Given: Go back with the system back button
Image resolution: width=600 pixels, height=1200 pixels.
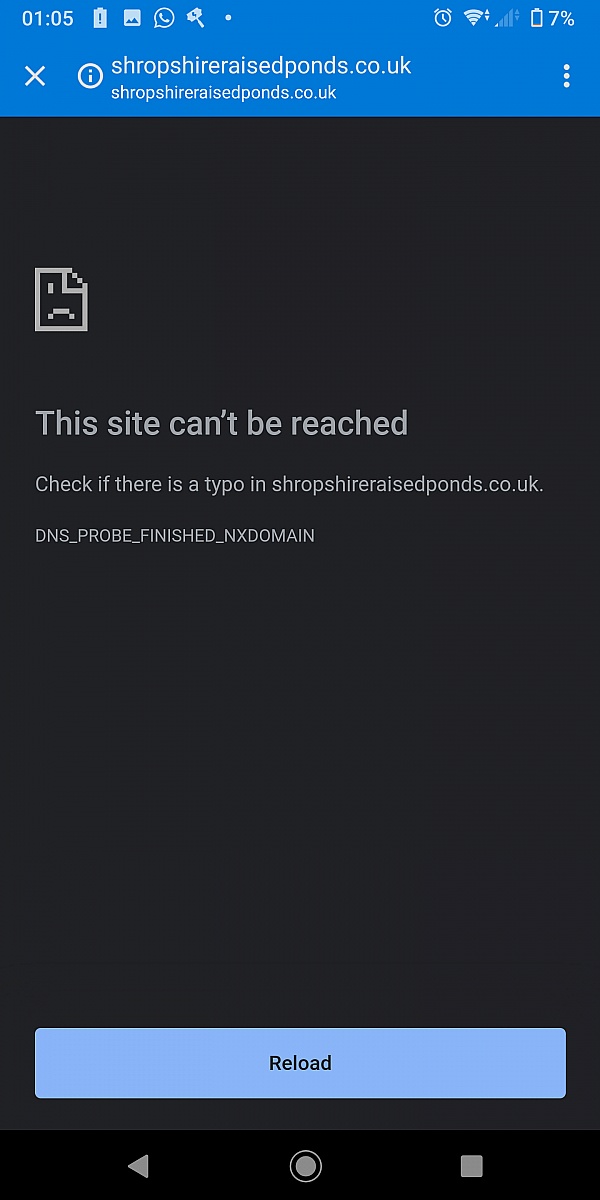Looking at the screenshot, I should 139,1165.
